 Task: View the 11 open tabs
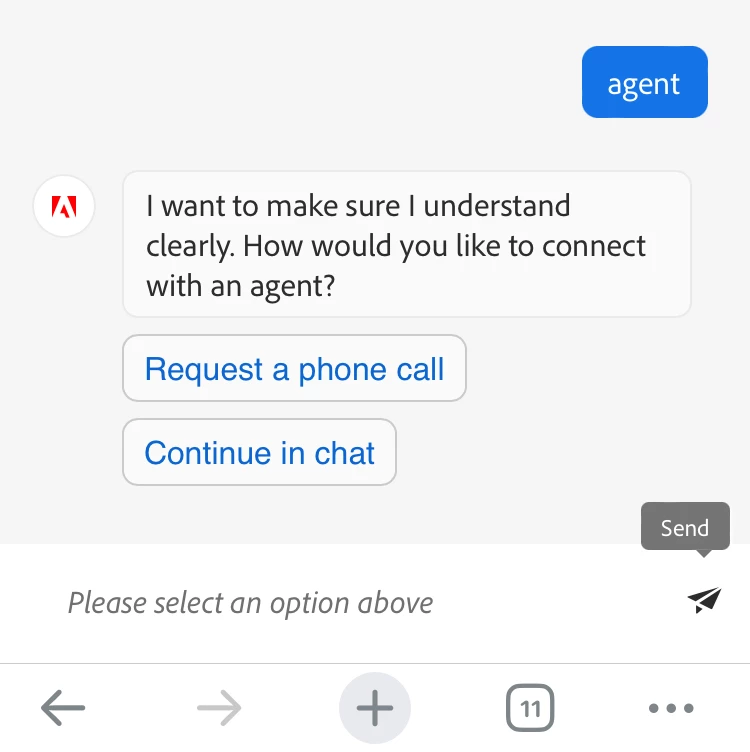[x=530, y=709]
